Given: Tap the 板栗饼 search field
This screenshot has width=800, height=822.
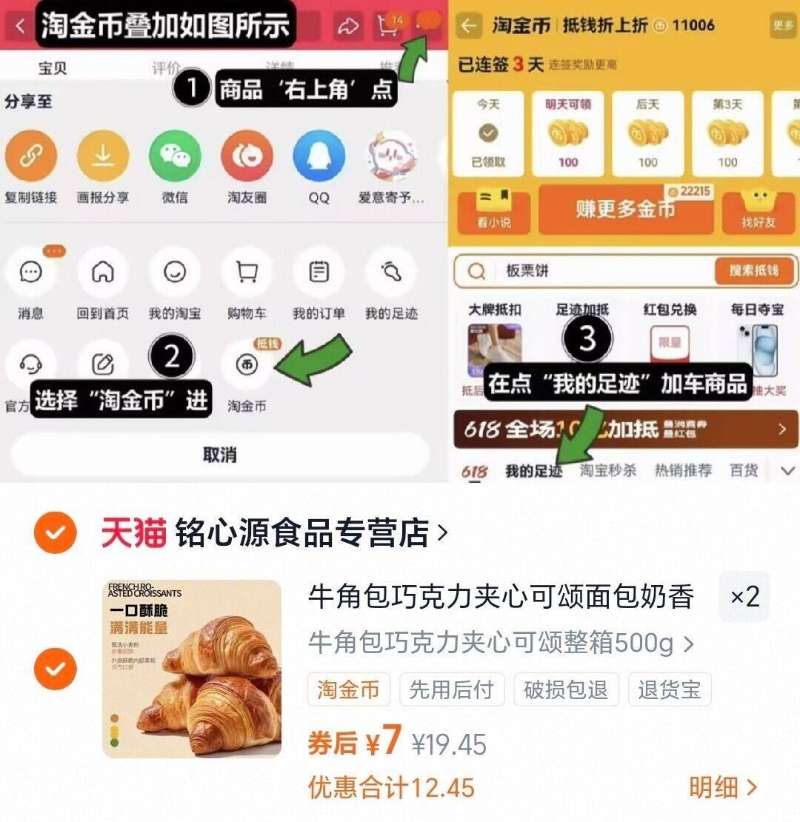Looking at the screenshot, I should click(x=560, y=268).
